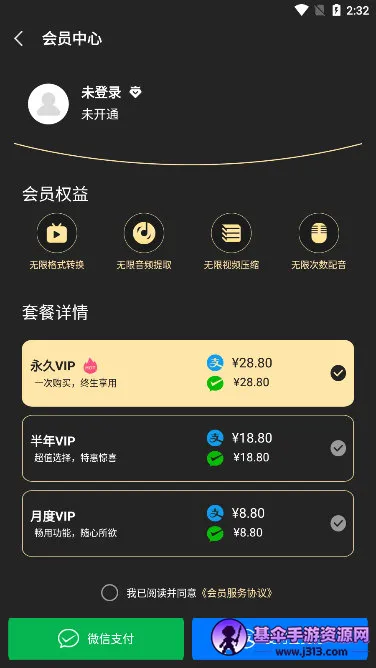Choose the 月度VIP plan
The height and width of the screenshot is (668, 376).
[x=188, y=524]
